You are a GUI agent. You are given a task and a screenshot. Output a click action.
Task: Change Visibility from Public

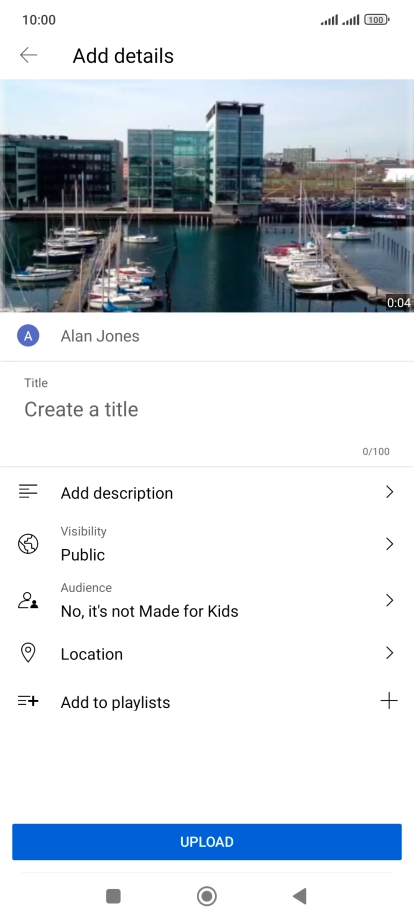[207, 544]
